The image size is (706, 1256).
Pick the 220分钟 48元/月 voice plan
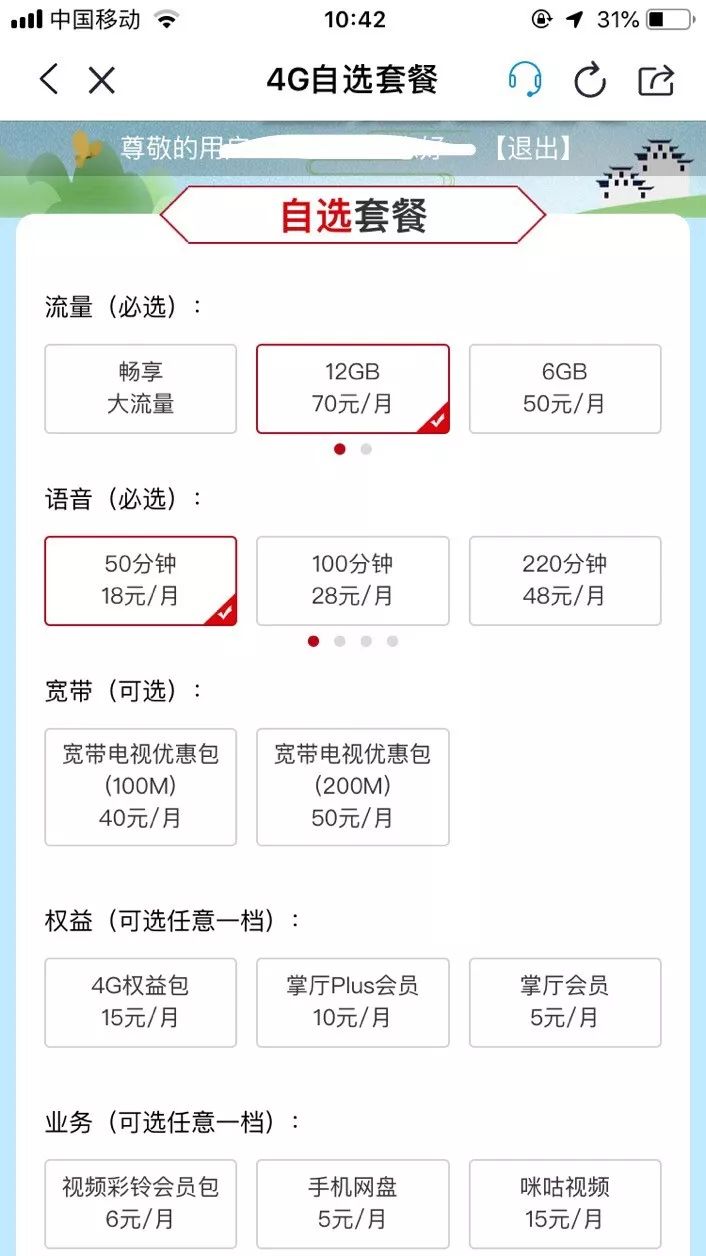pyautogui.click(x=565, y=580)
